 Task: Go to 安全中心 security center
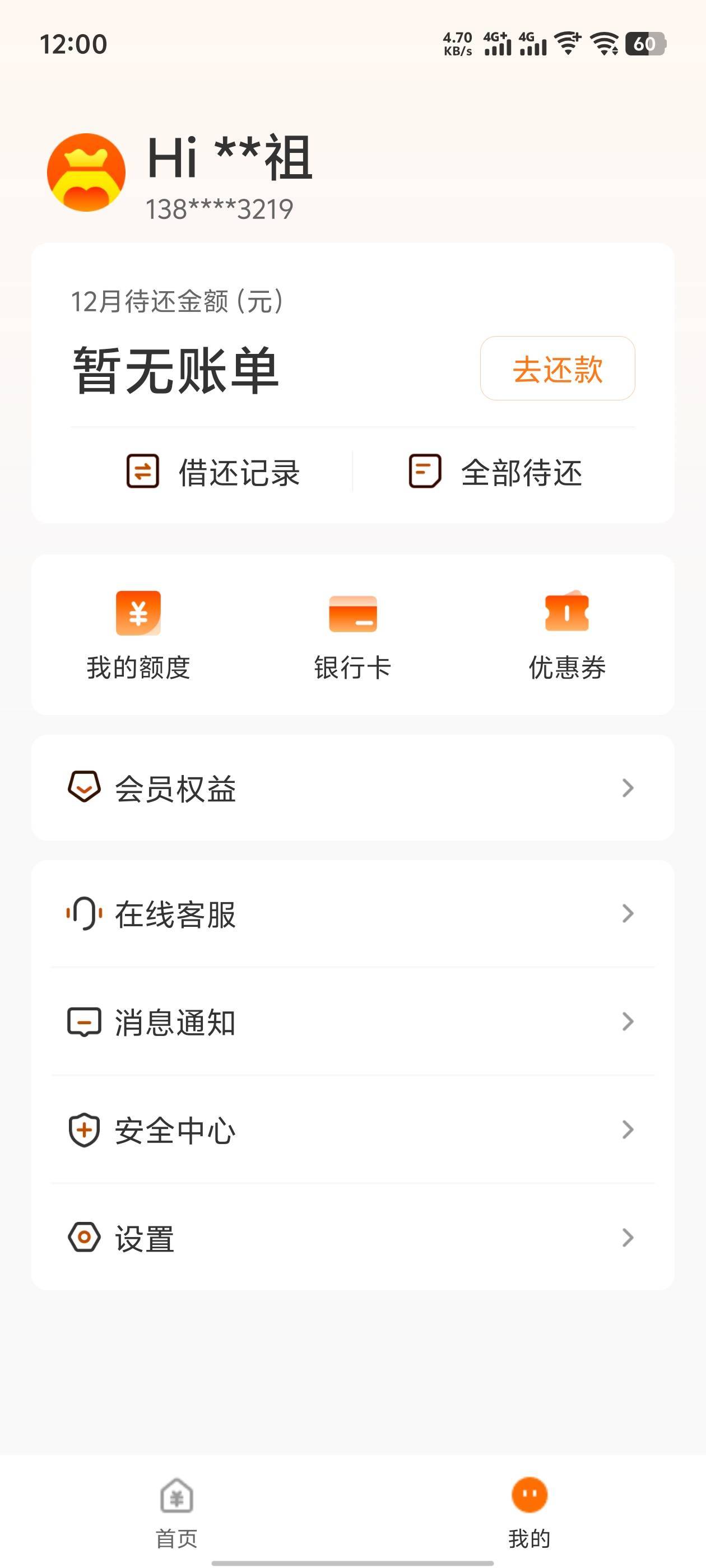coord(352,1130)
